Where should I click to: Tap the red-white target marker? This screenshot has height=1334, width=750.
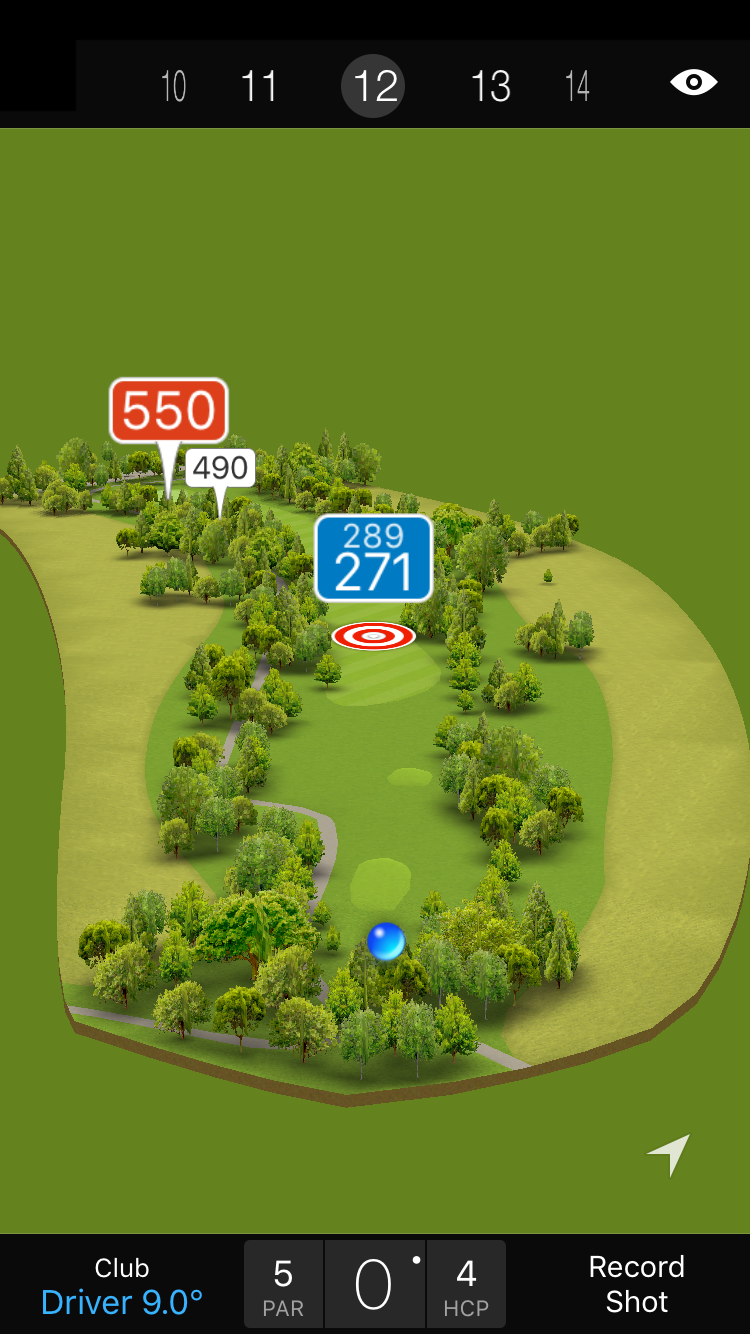(x=373, y=635)
